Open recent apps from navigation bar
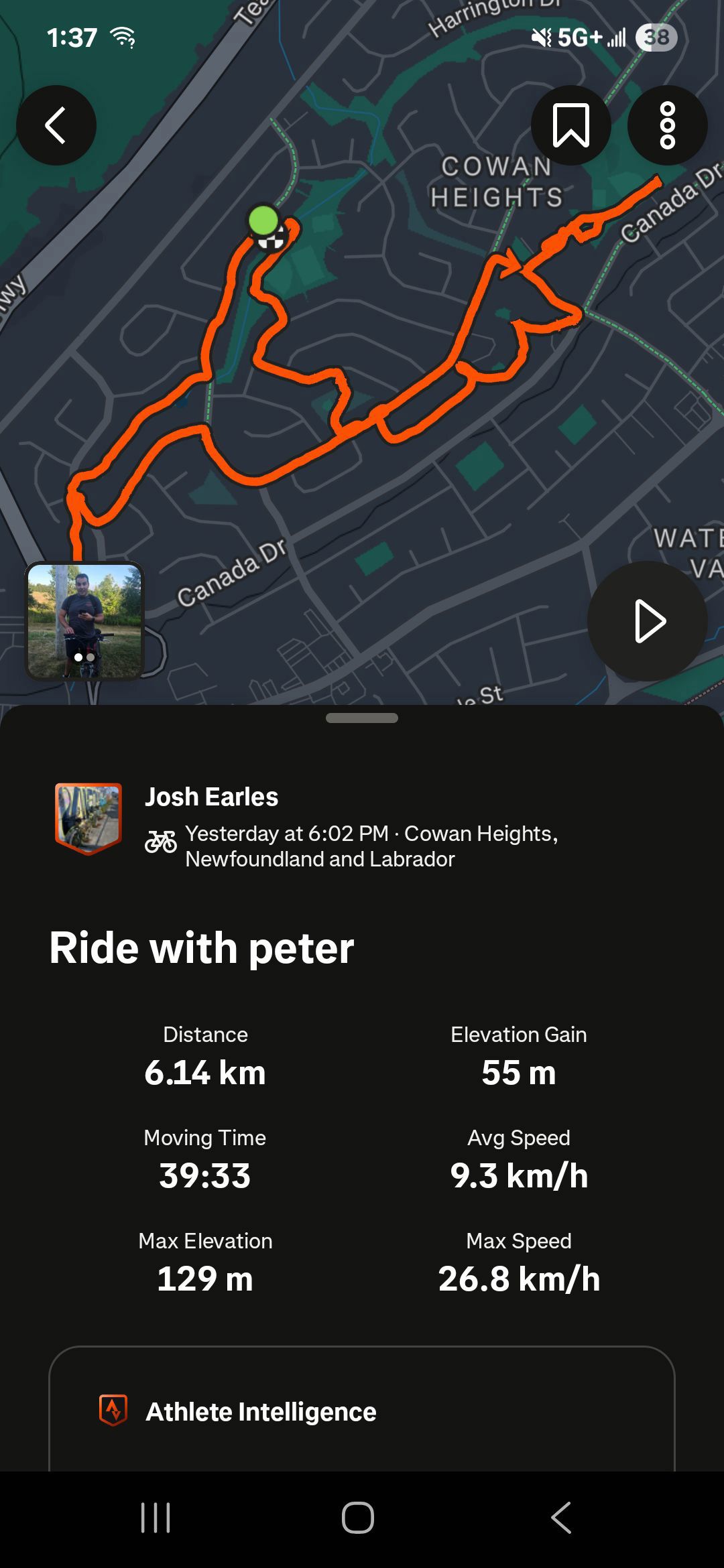The width and height of the screenshot is (724, 1568). (x=156, y=1518)
